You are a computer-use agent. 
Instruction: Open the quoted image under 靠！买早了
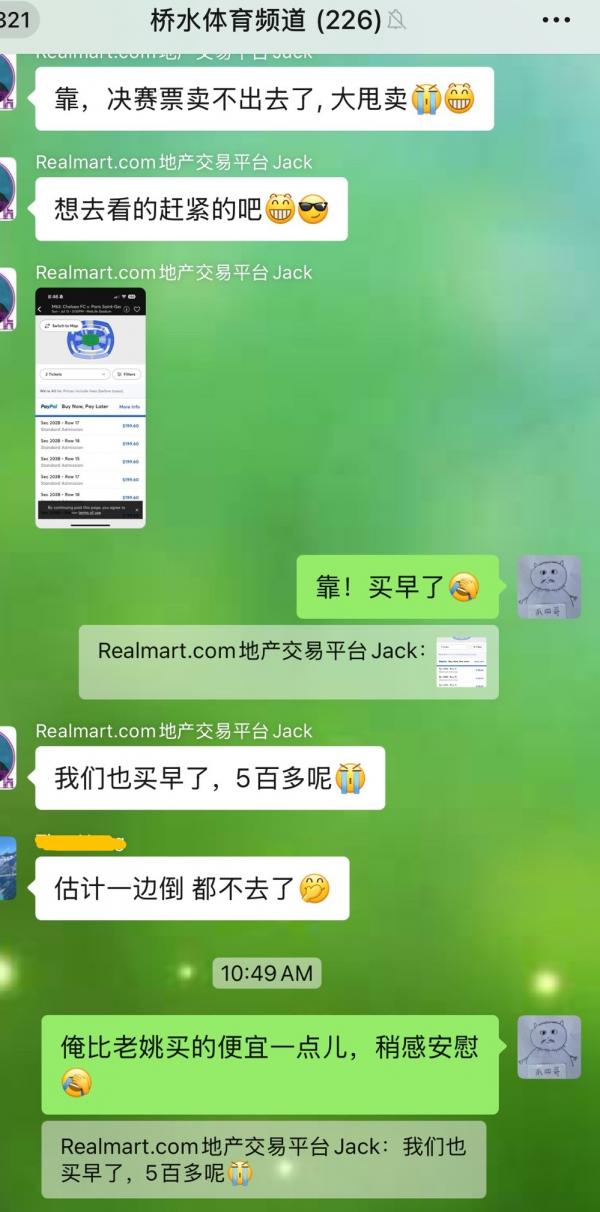pyautogui.click(x=461, y=662)
